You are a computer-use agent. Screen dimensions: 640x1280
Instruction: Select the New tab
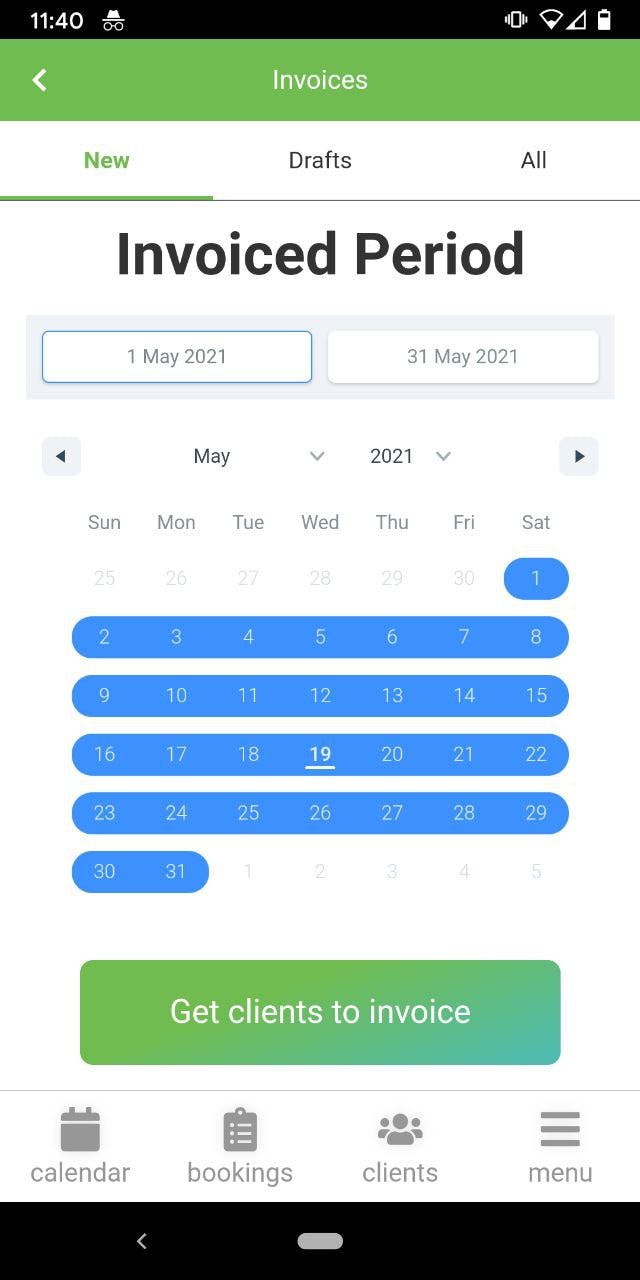[x=107, y=160]
